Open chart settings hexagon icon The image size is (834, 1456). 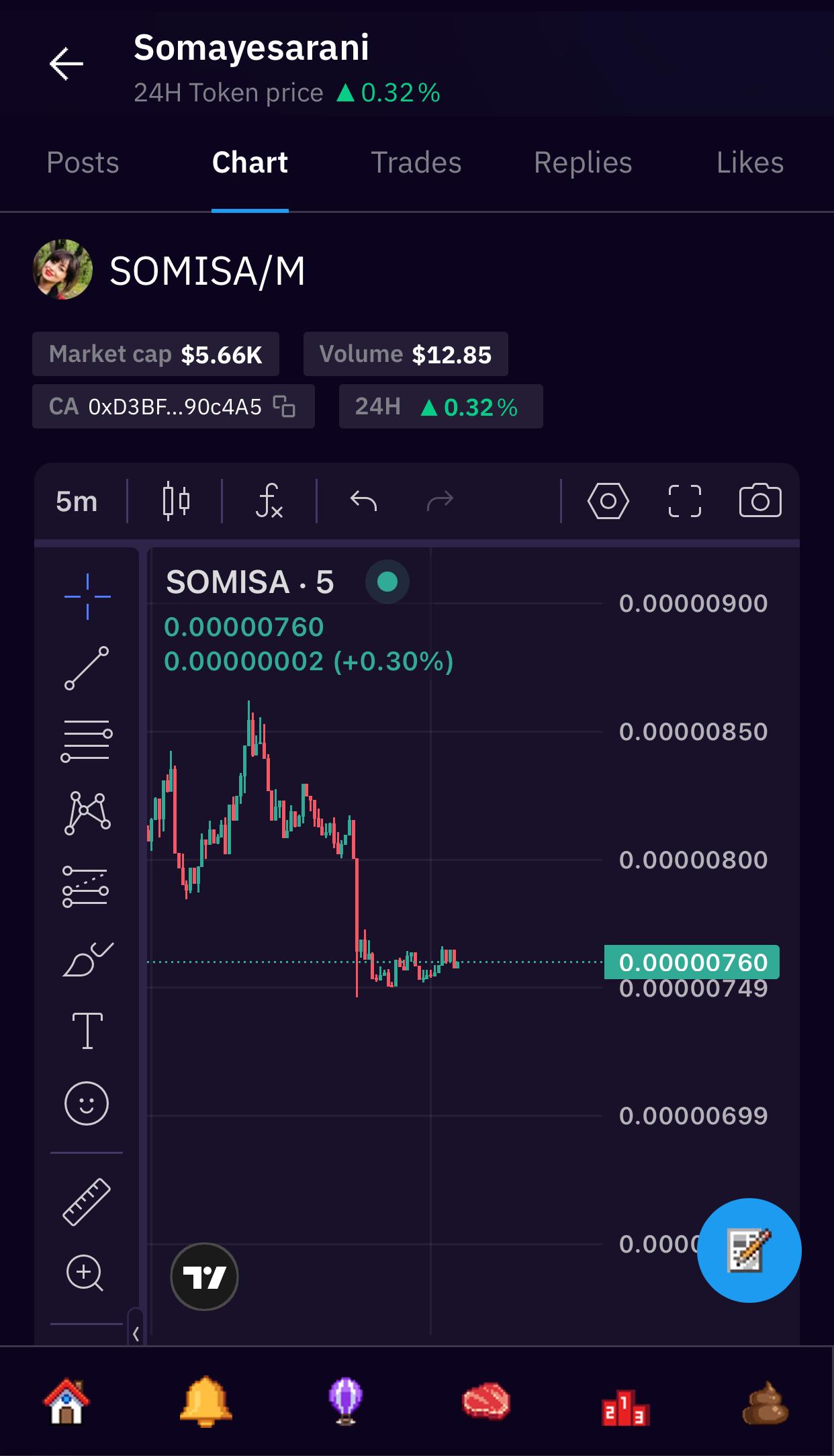click(x=608, y=501)
